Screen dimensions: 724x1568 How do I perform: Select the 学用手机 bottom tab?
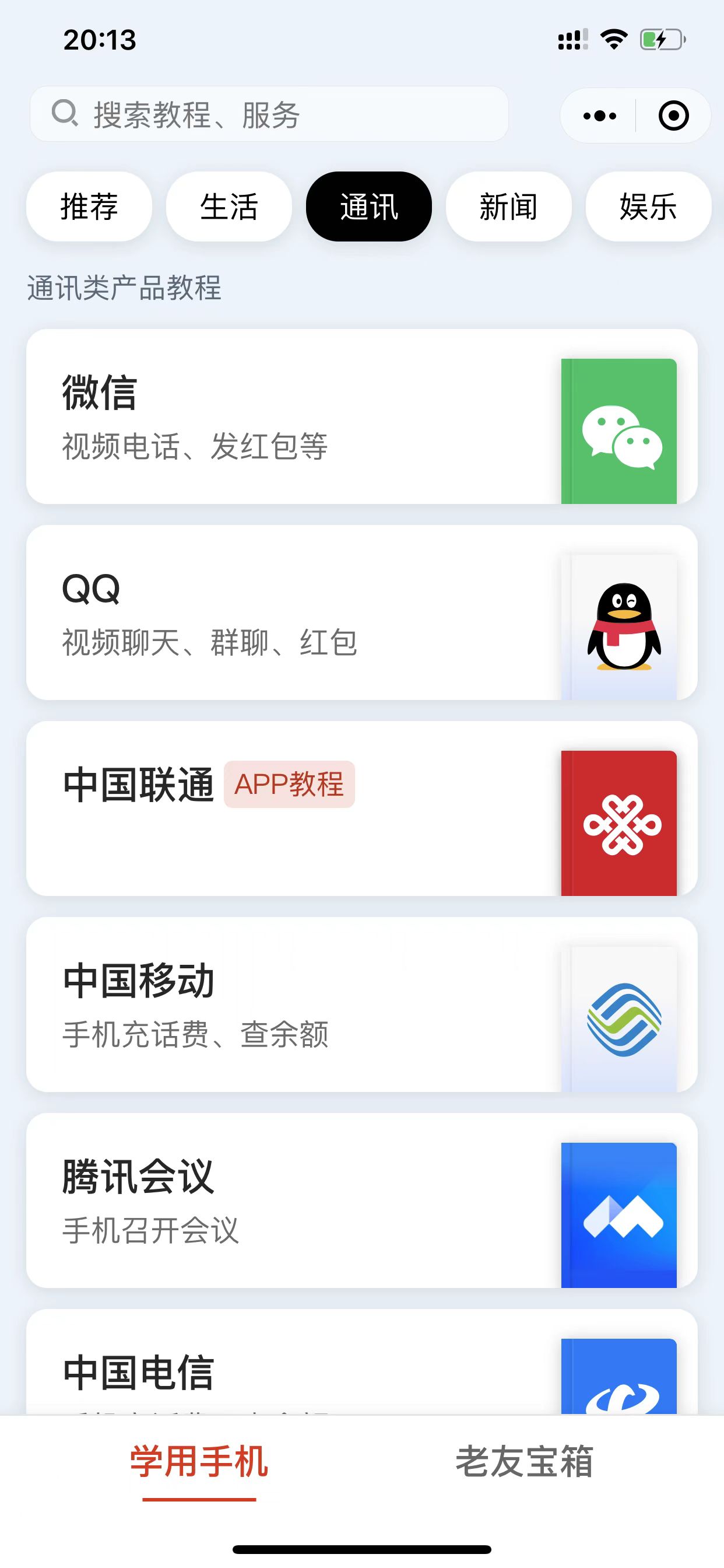click(x=199, y=1461)
